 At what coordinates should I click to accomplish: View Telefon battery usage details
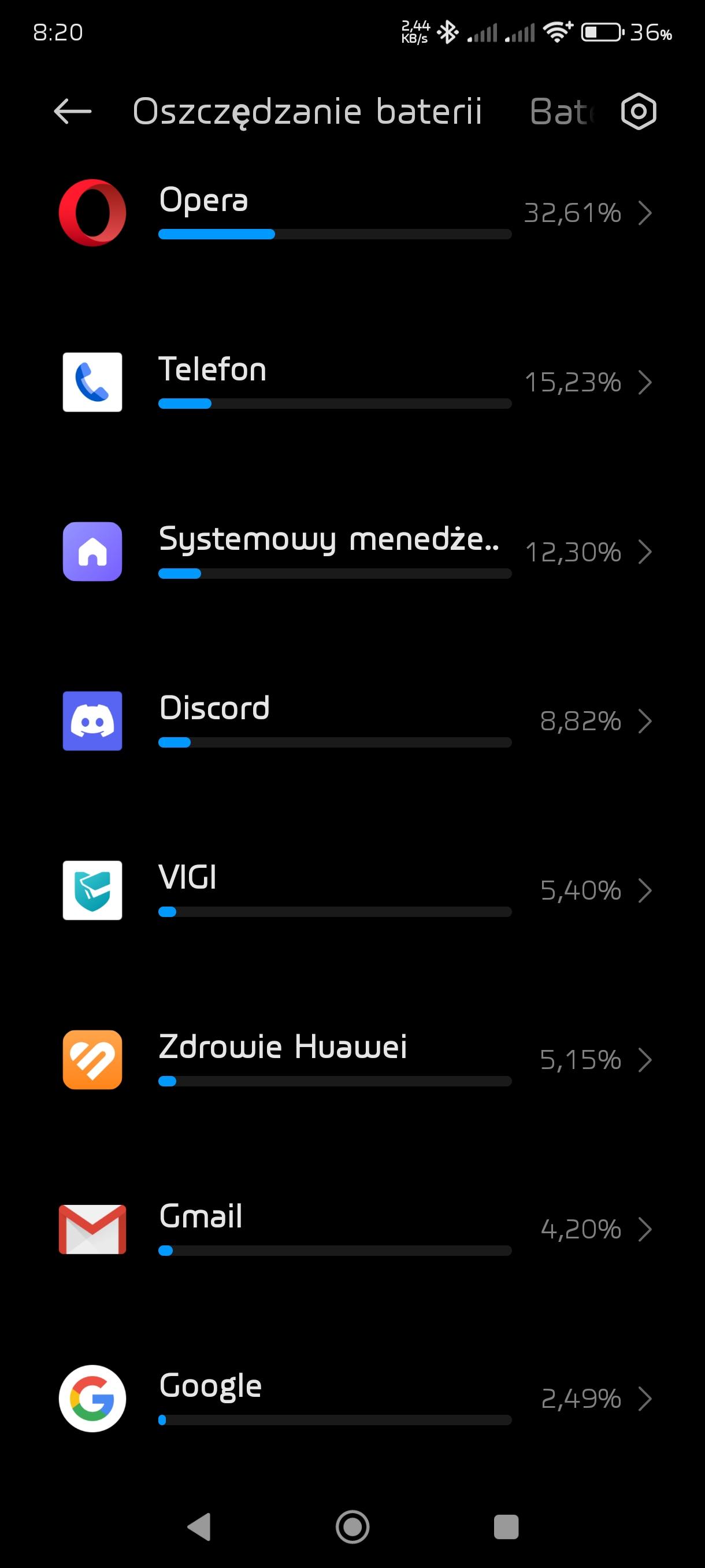[x=353, y=382]
